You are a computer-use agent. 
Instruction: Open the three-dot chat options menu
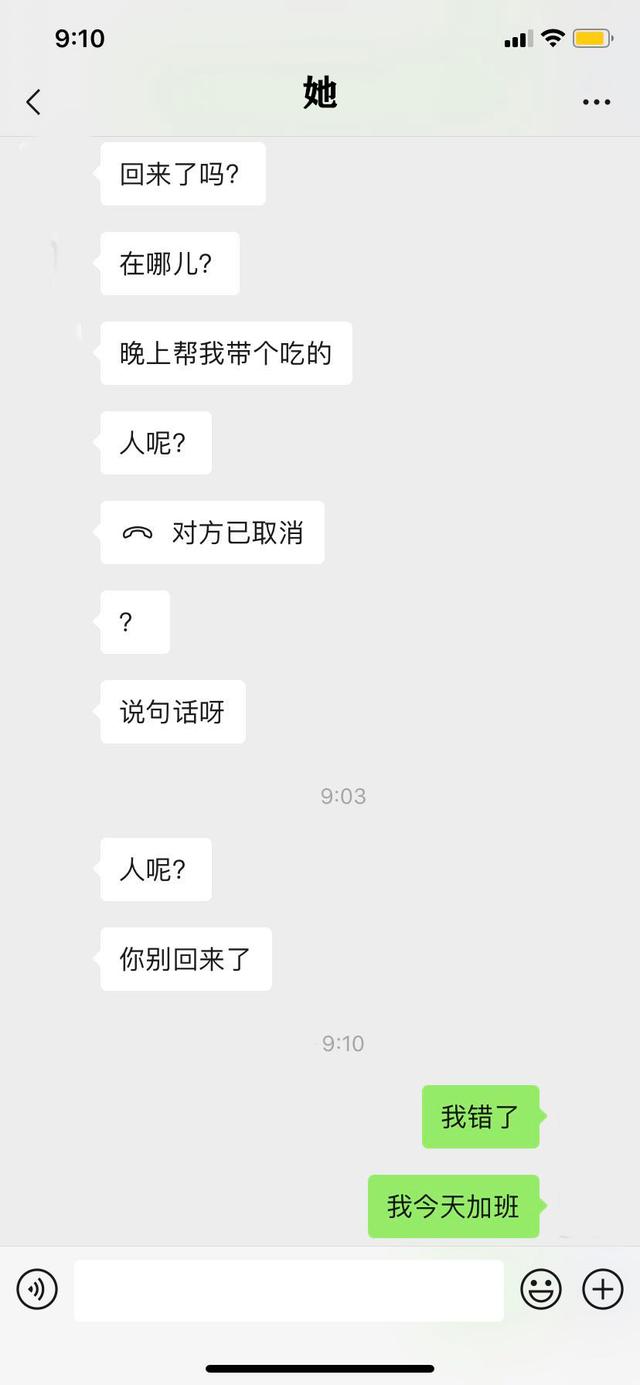pos(596,102)
